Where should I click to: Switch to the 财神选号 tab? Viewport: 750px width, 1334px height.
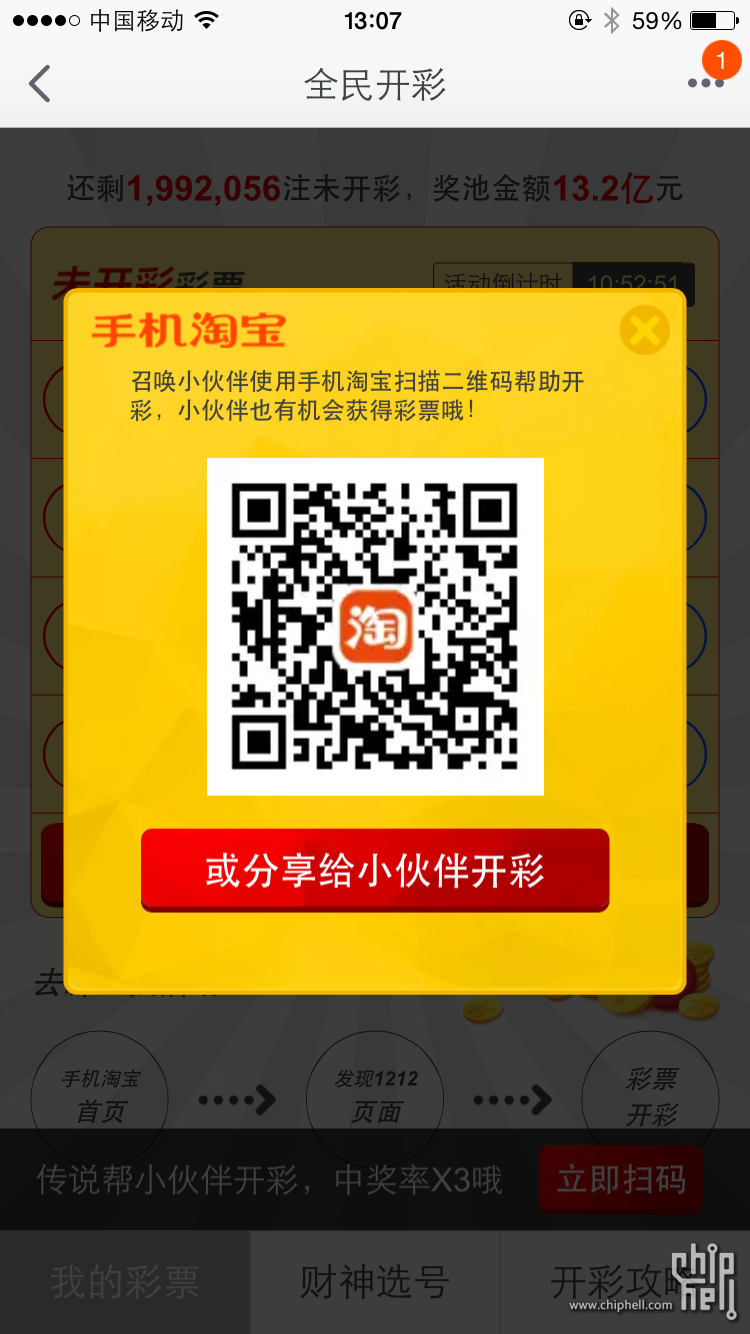pyautogui.click(x=375, y=1282)
